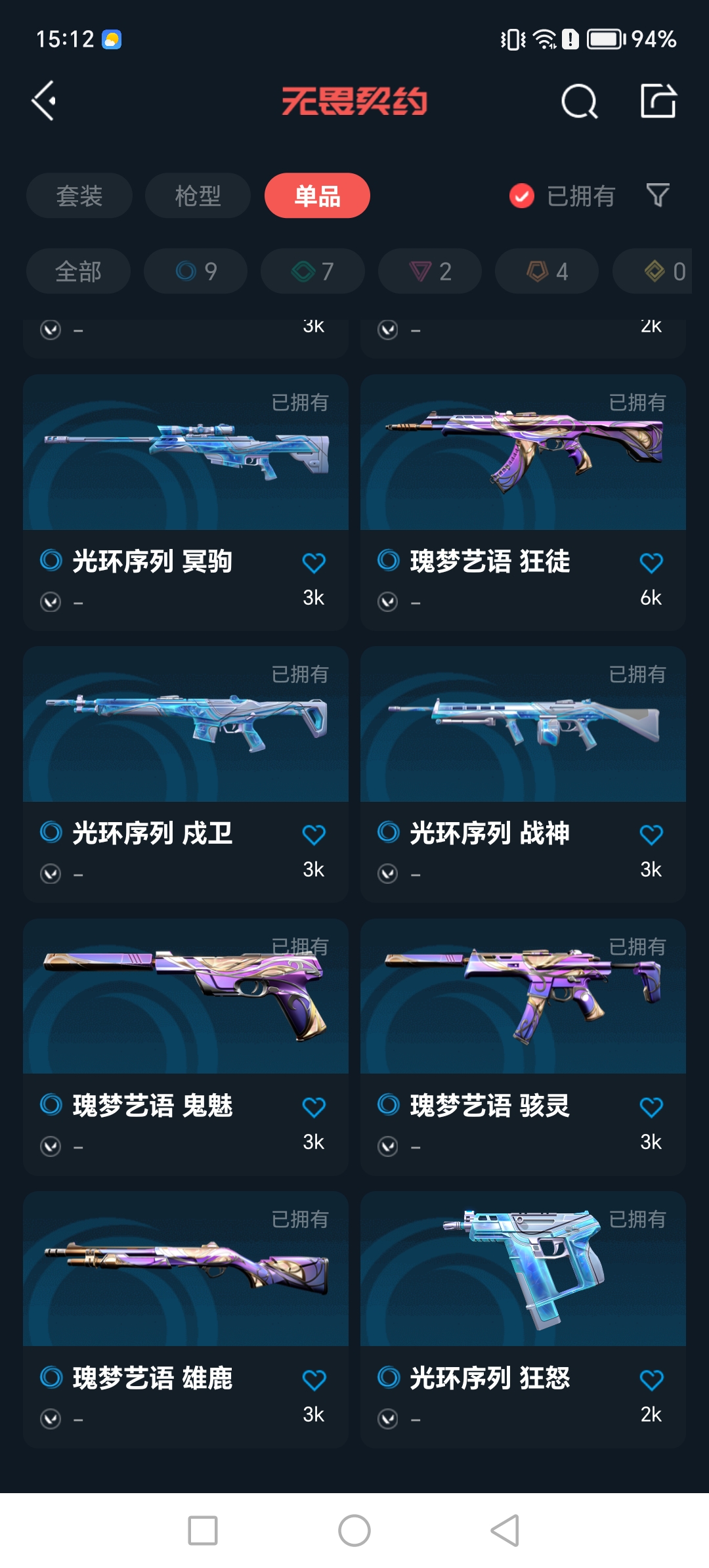Open the filter funnel icon

(x=658, y=195)
